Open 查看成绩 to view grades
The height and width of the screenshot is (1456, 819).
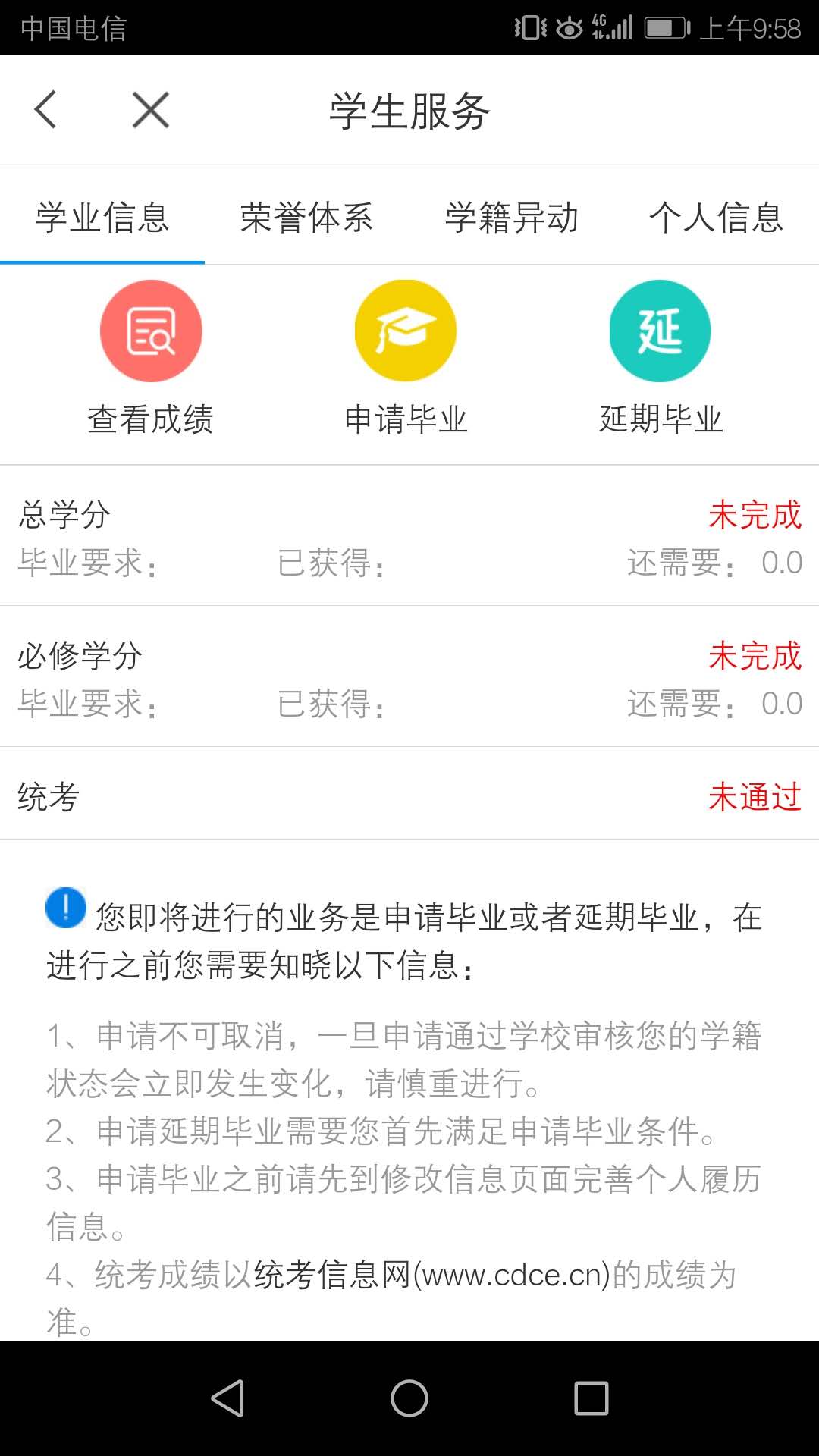click(x=151, y=358)
